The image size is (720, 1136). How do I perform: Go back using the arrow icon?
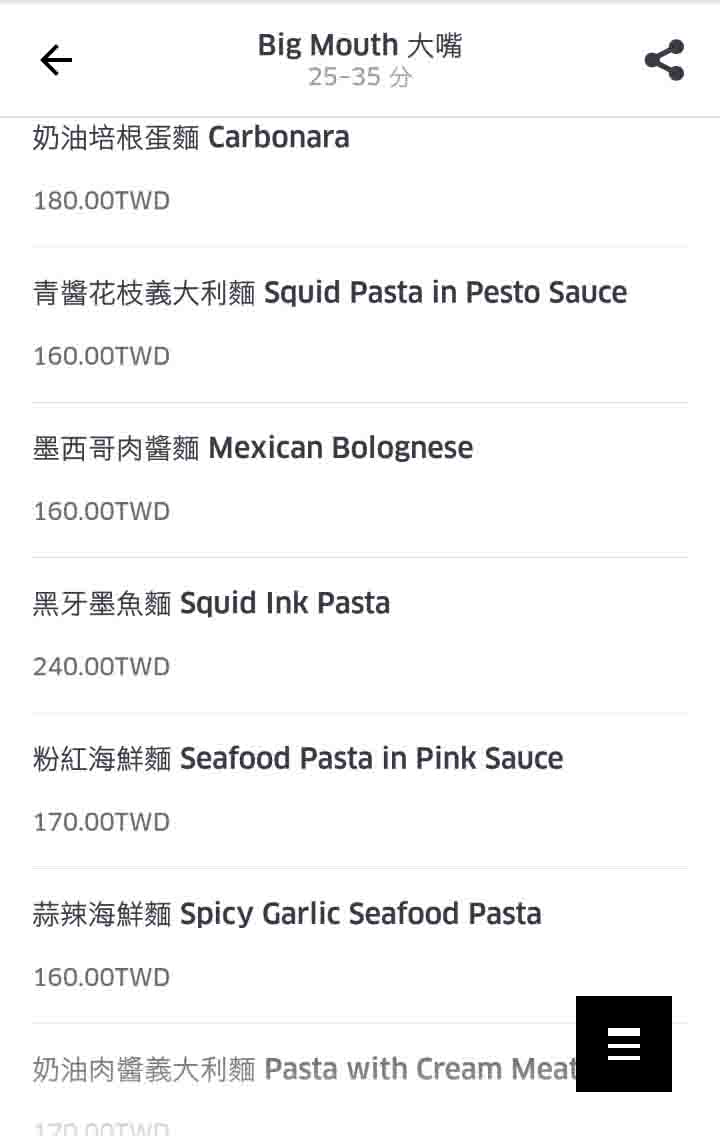[x=56, y=60]
